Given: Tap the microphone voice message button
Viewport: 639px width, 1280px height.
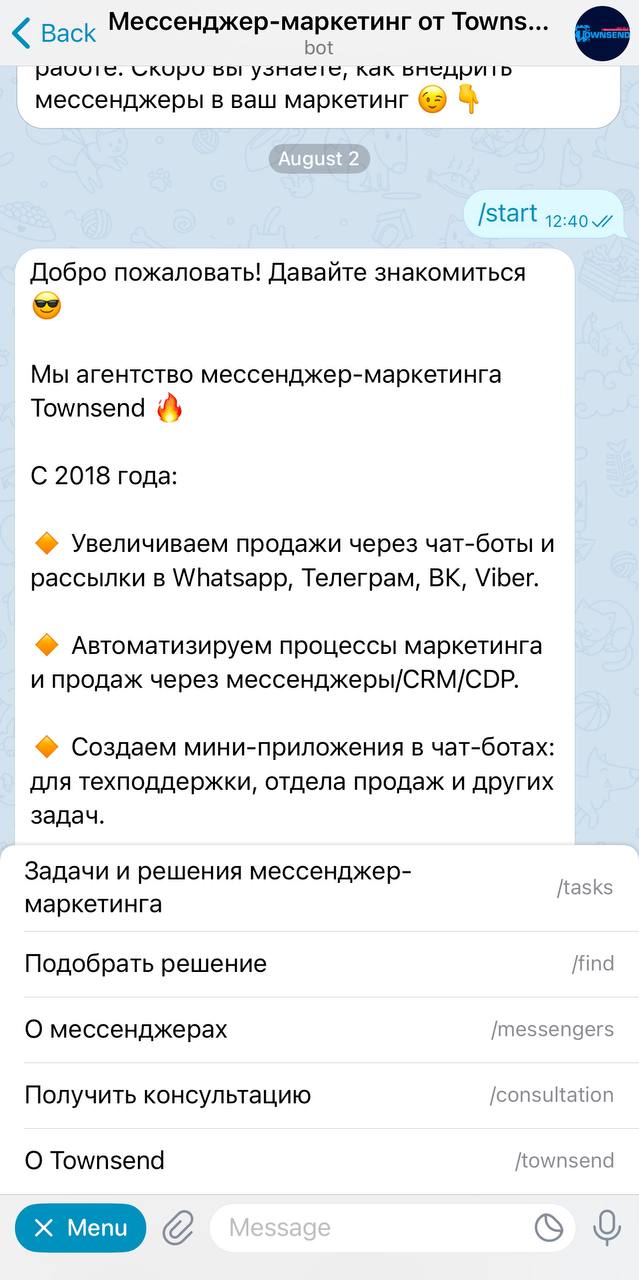Looking at the screenshot, I should 607,1228.
